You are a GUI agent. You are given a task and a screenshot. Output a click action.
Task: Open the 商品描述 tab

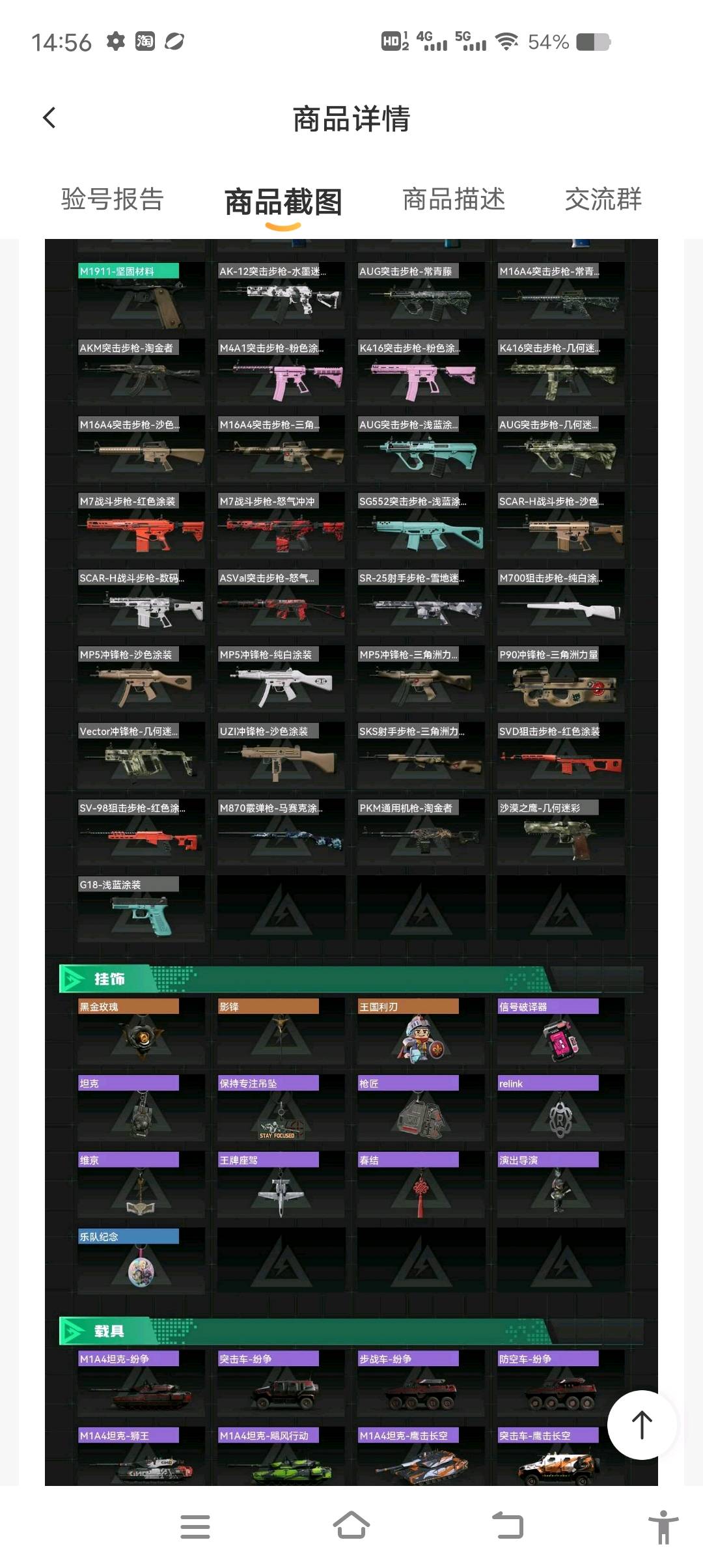454,199
